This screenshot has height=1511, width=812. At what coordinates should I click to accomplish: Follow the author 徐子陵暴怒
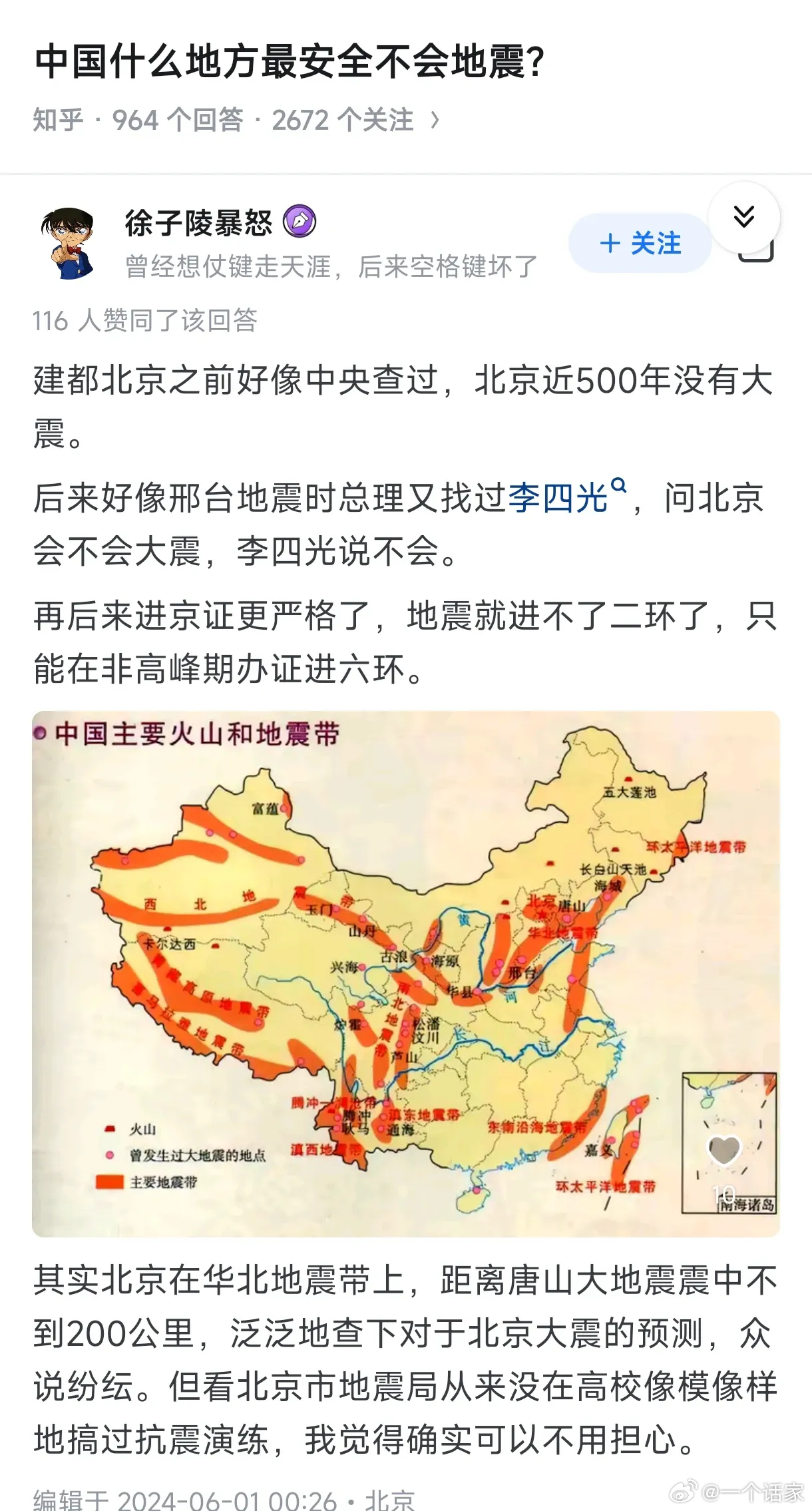click(640, 244)
